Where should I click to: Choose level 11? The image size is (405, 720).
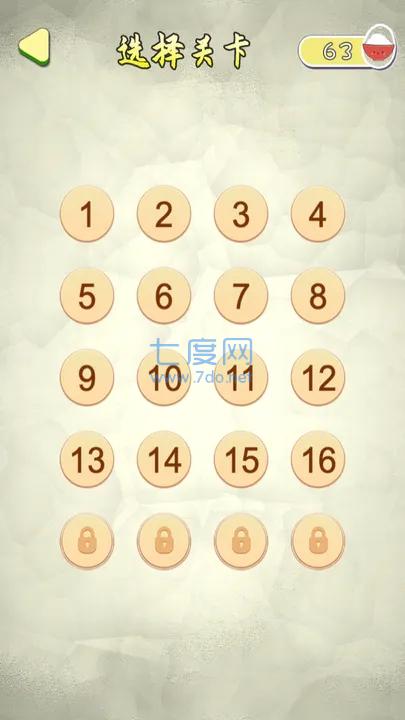(x=241, y=377)
